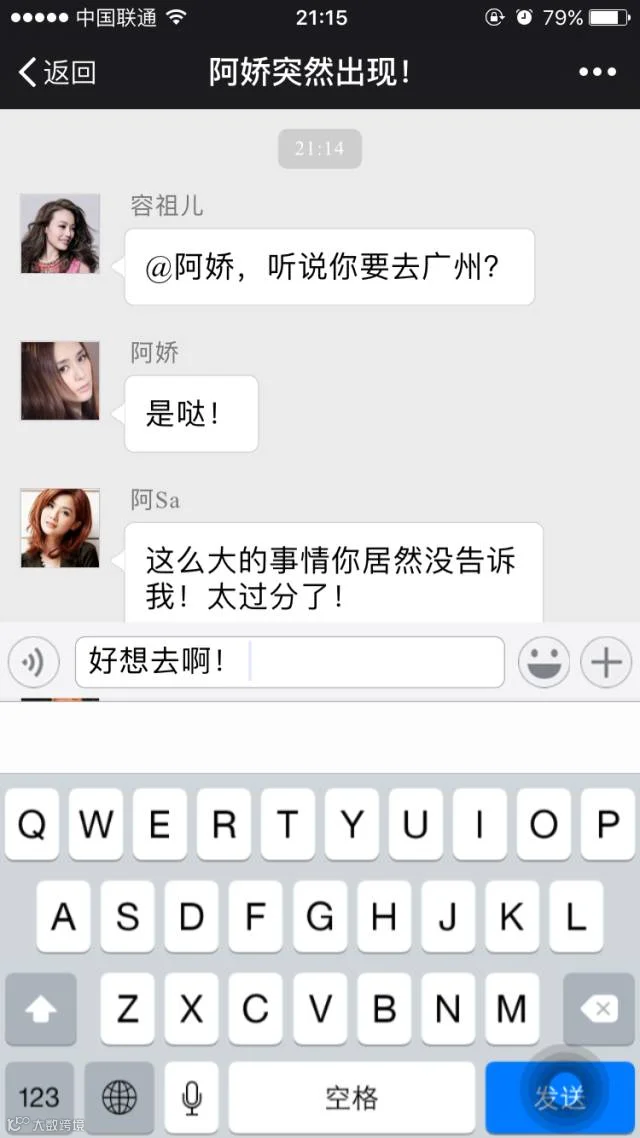640x1138 pixels.
Task: Tap the message text field
Action: (290, 662)
